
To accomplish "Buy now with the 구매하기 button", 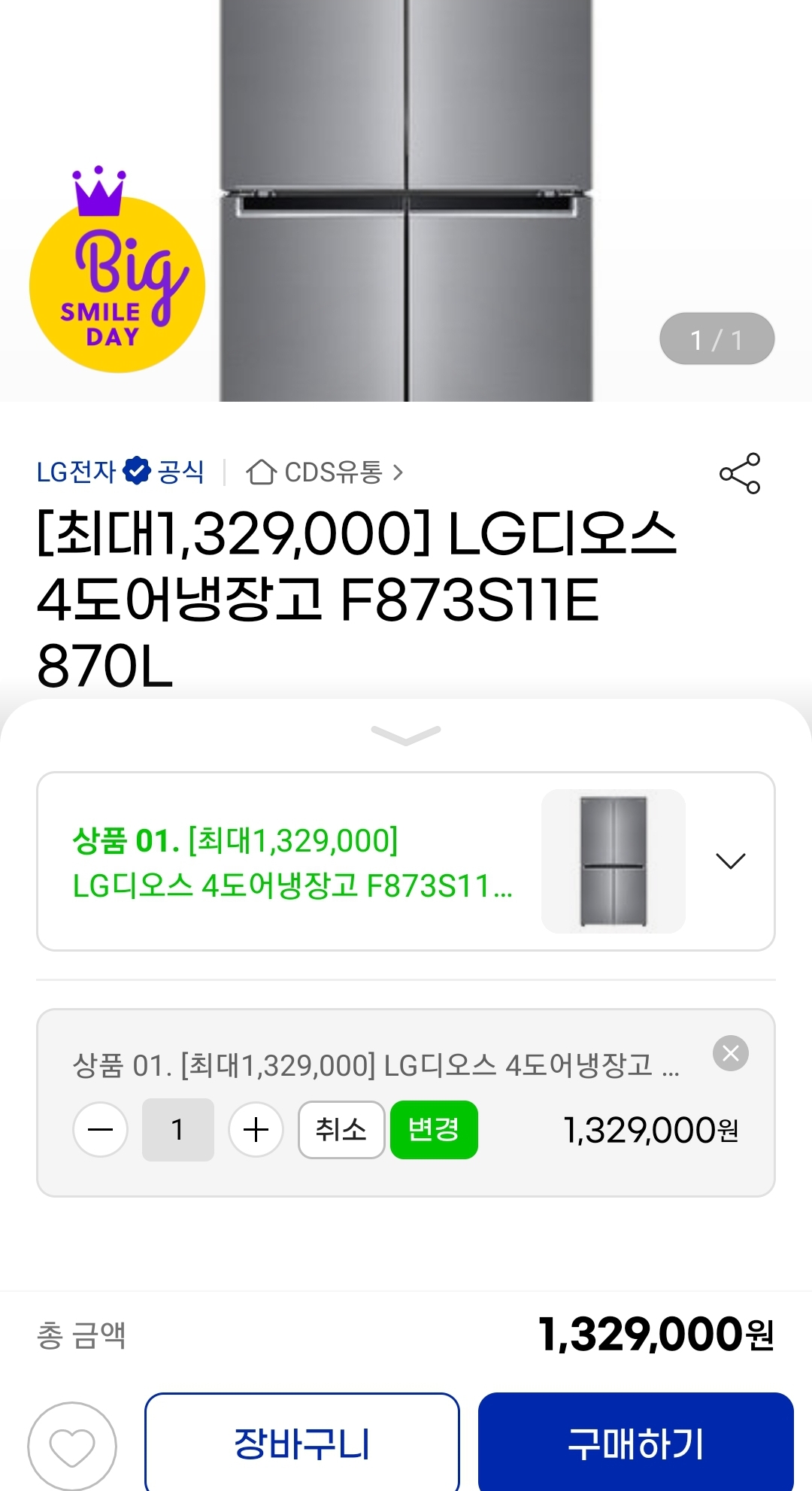I will tap(636, 1443).
